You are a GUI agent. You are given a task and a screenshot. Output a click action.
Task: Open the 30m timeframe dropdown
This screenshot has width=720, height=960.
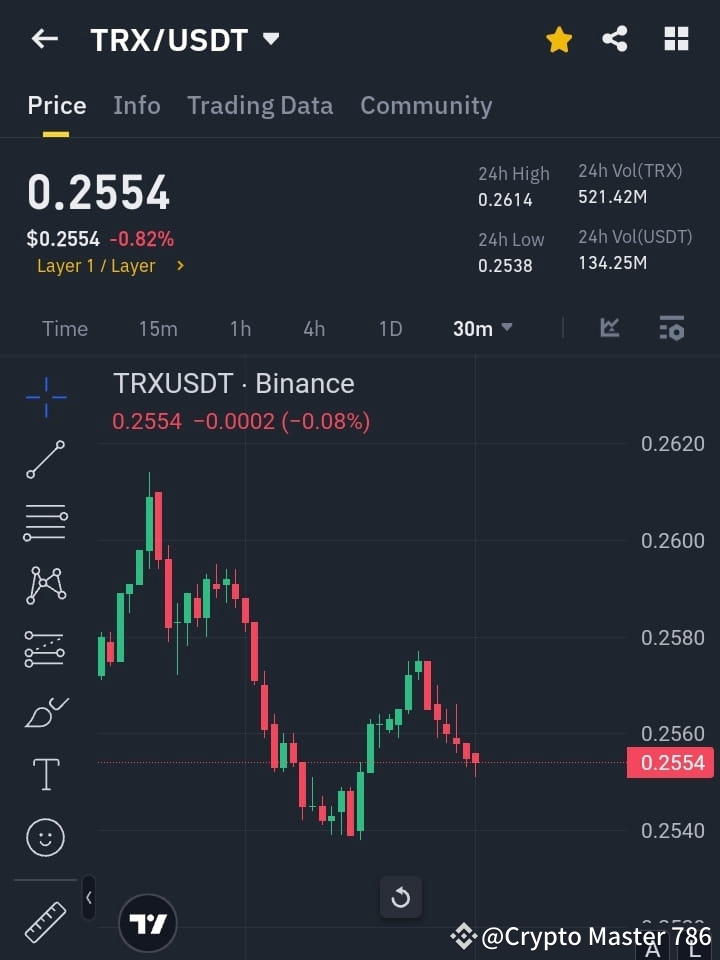482,328
